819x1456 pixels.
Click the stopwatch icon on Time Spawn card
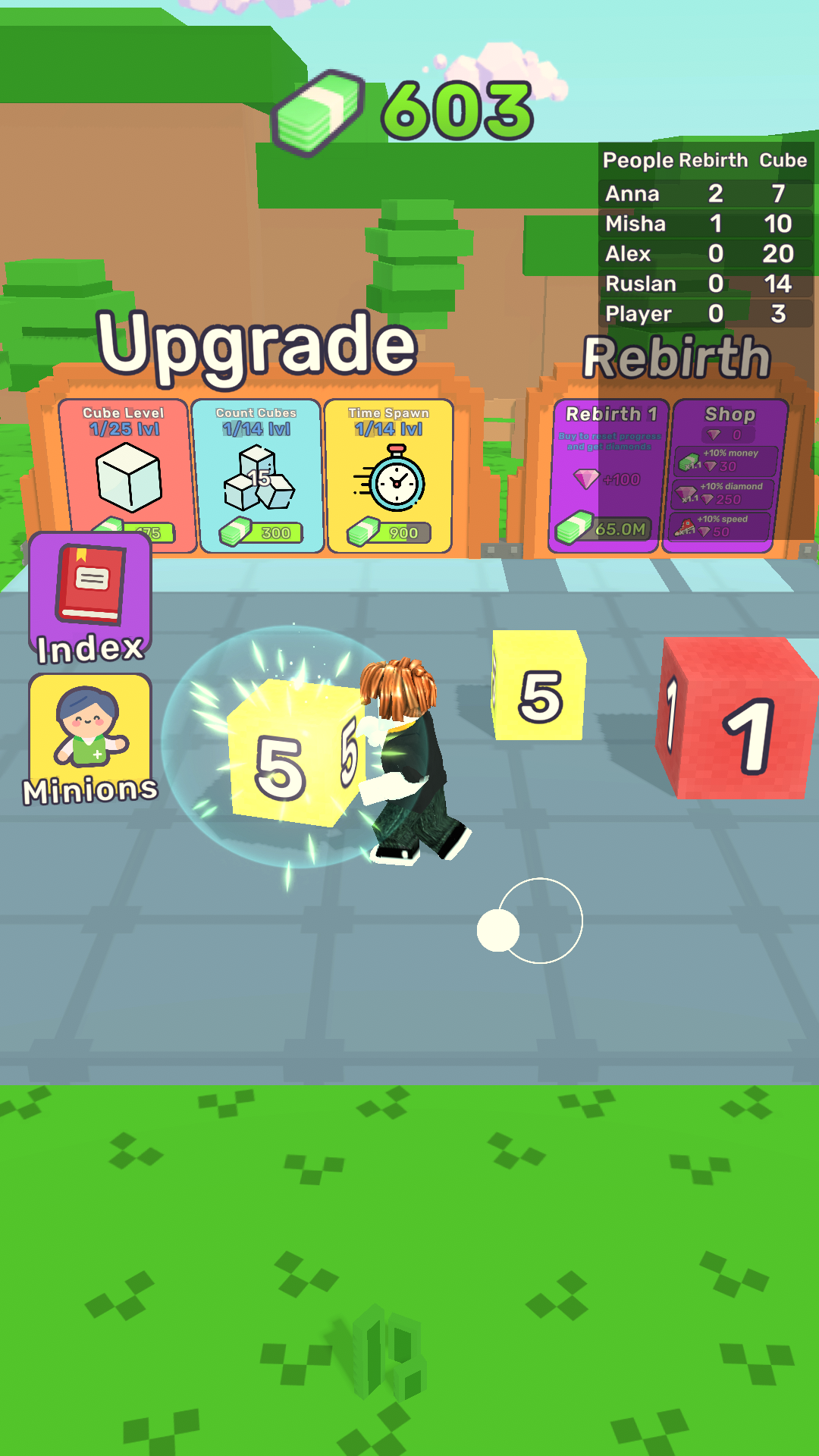[x=393, y=478]
